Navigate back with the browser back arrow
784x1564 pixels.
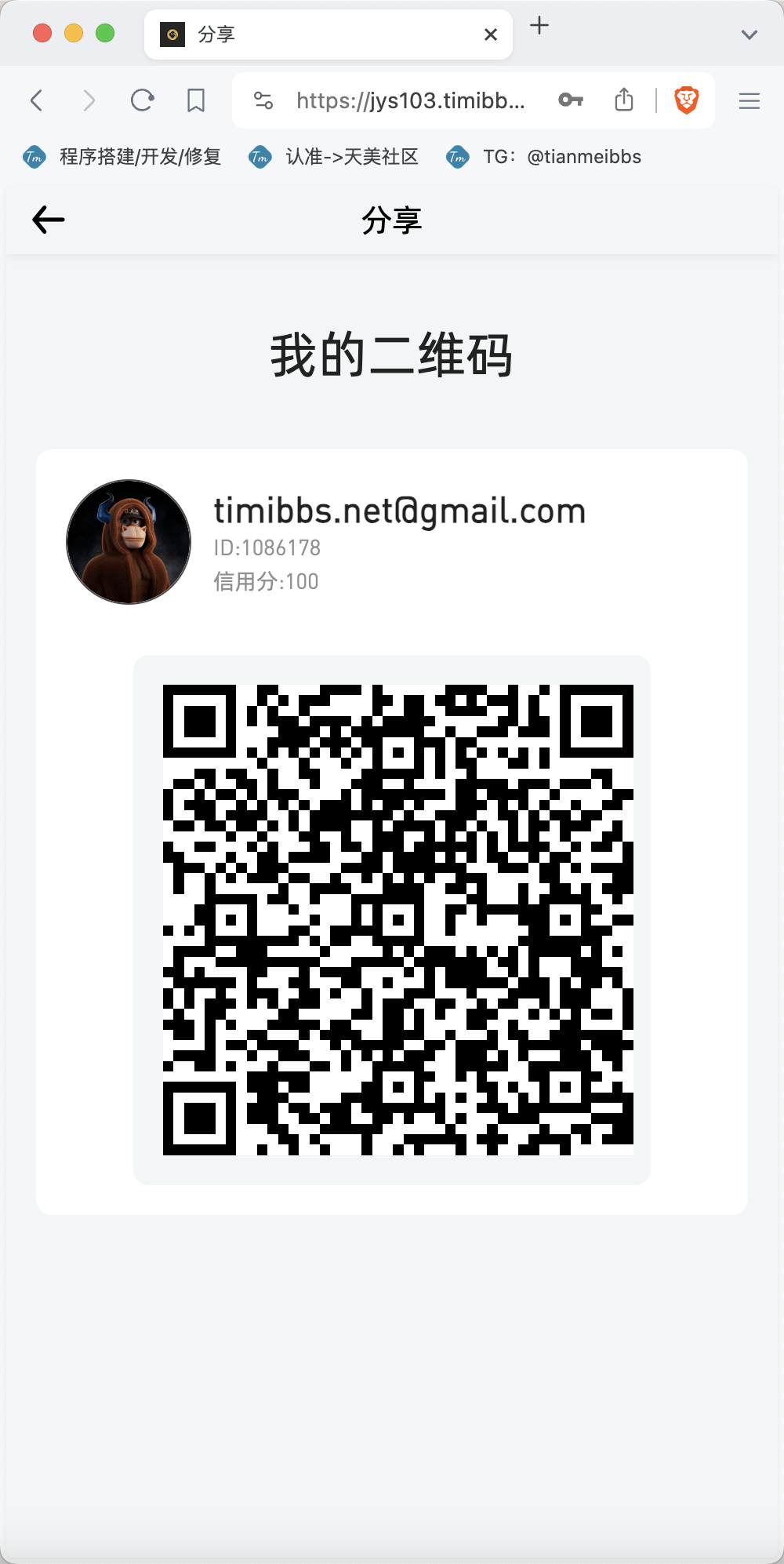36,100
